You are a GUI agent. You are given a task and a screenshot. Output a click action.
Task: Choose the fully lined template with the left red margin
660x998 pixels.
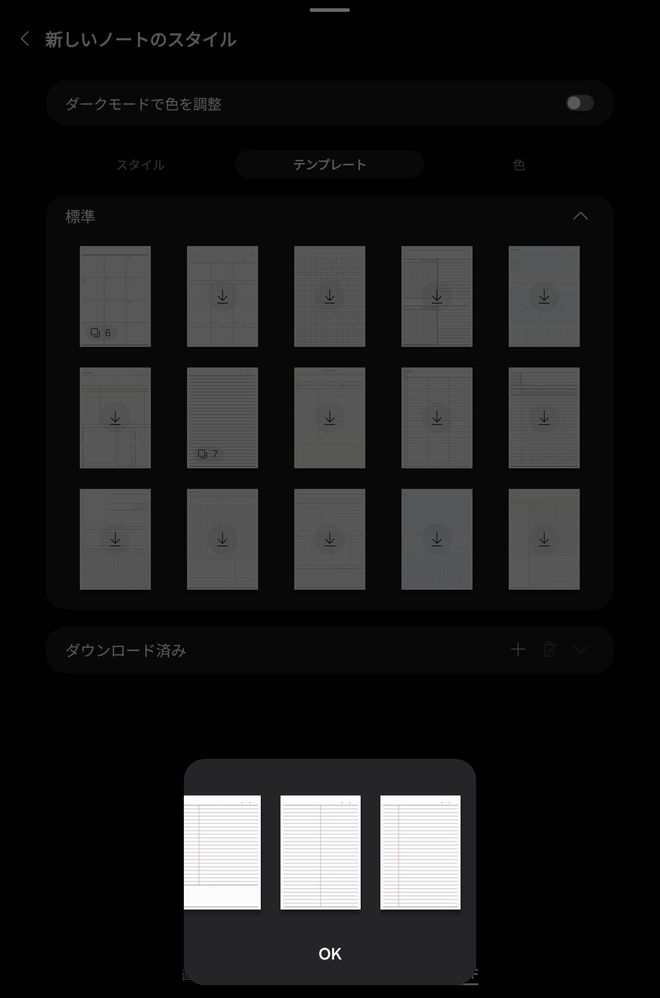tap(420, 852)
